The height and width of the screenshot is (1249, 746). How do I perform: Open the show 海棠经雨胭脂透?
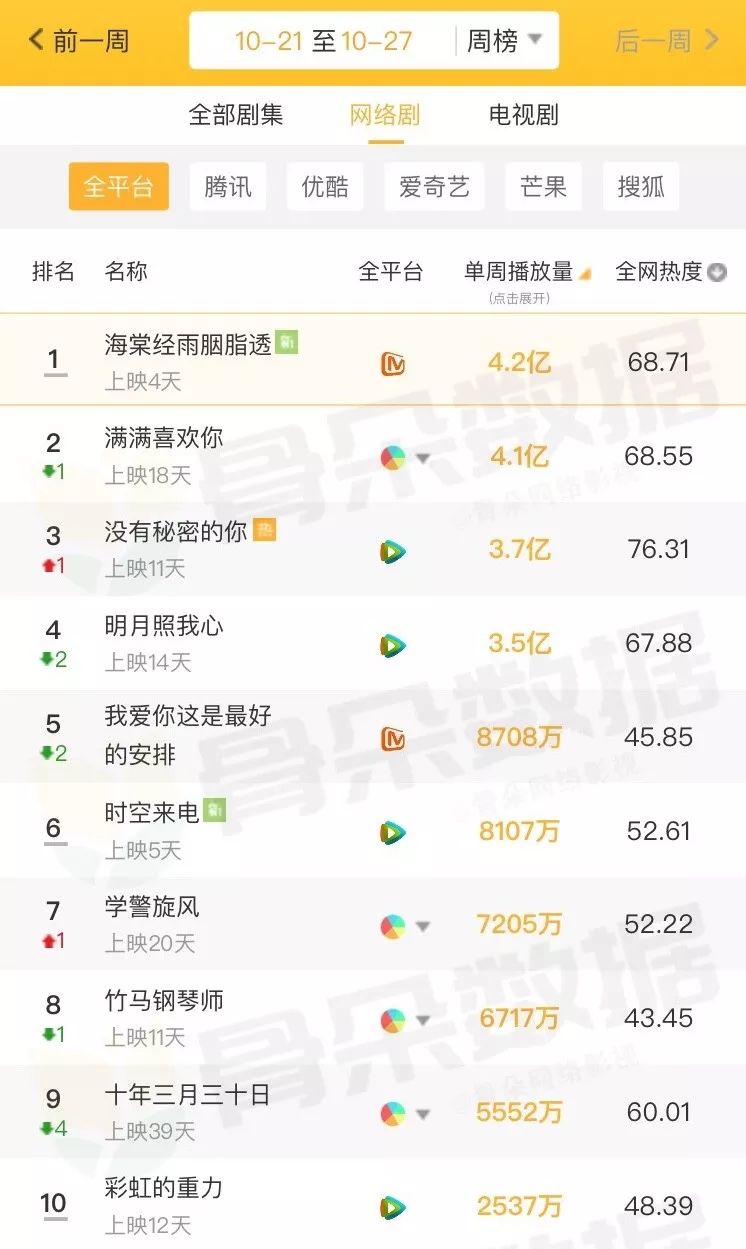pos(188,345)
